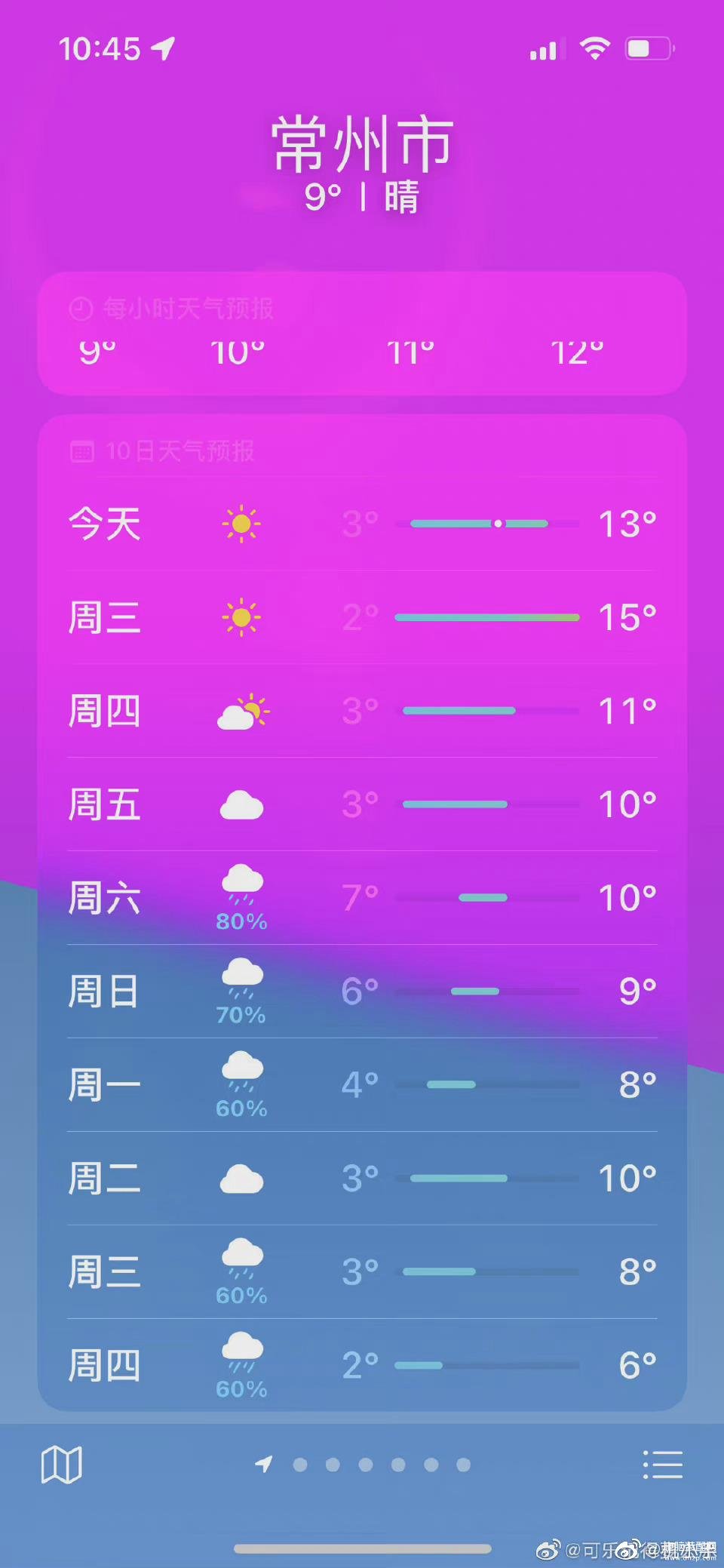This screenshot has height=1568, width=724.
Task: Open the 周日 forecast row
Action: click(x=362, y=992)
